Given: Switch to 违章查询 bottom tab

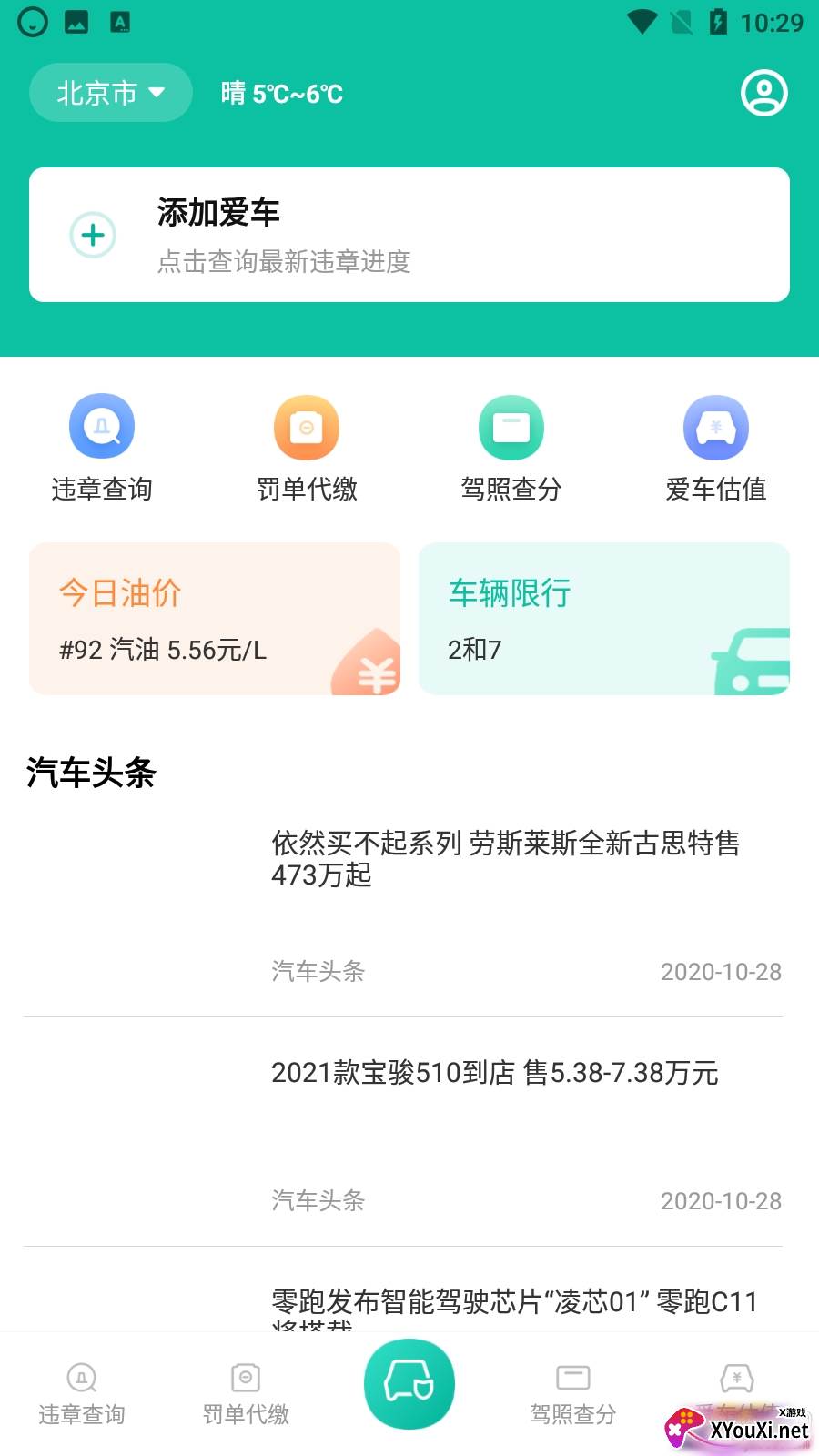Looking at the screenshot, I should click(82, 1394).
